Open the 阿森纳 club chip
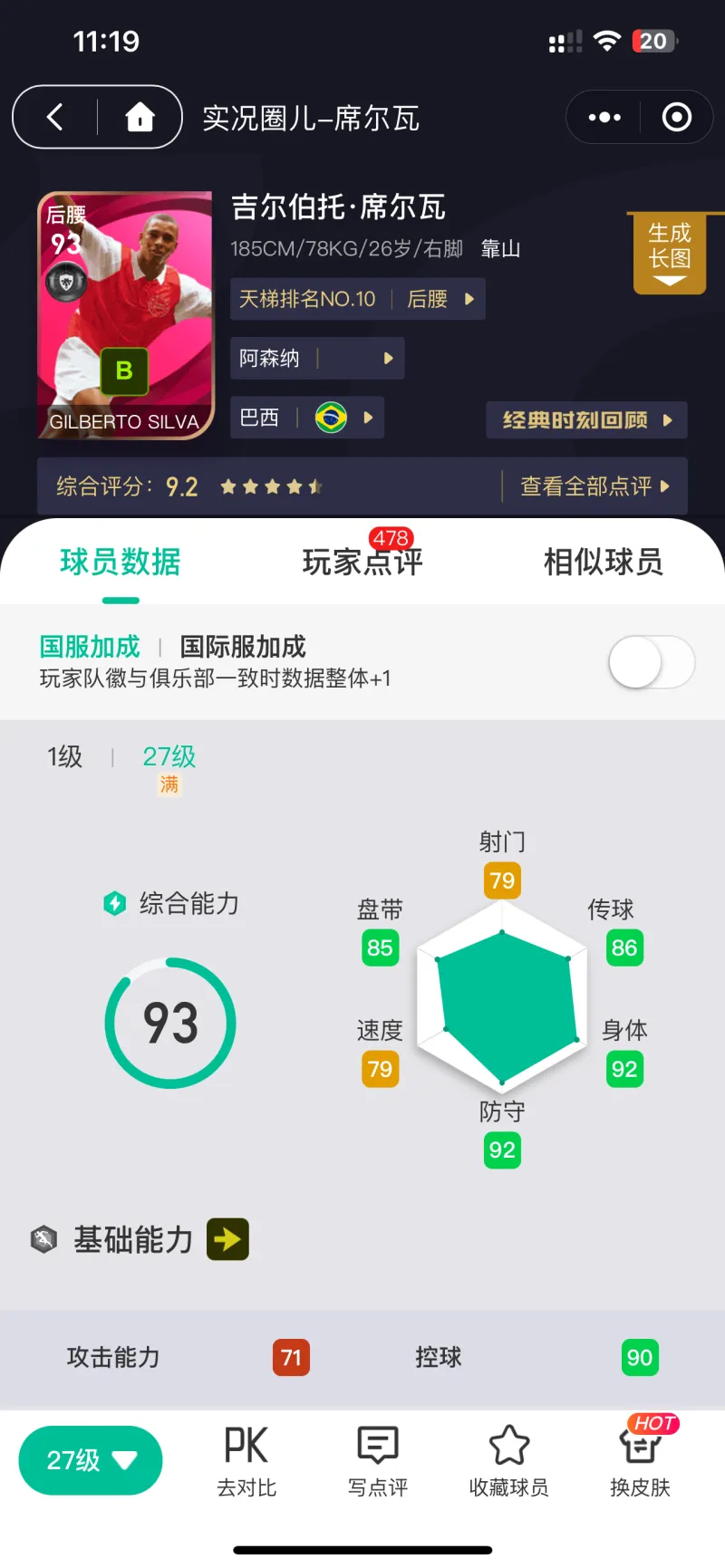This screenshot has width=725, height=1568. click(x=316, y=359)
